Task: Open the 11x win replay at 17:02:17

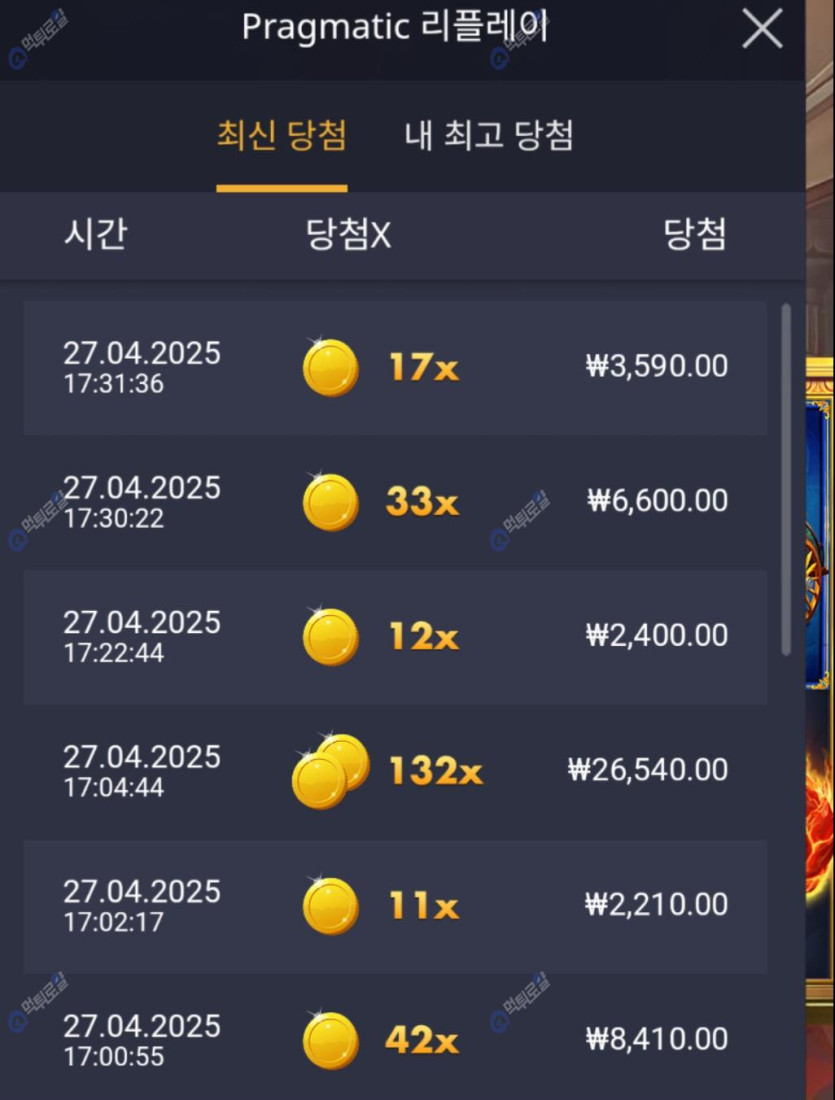Action: (x=395, y=905)
